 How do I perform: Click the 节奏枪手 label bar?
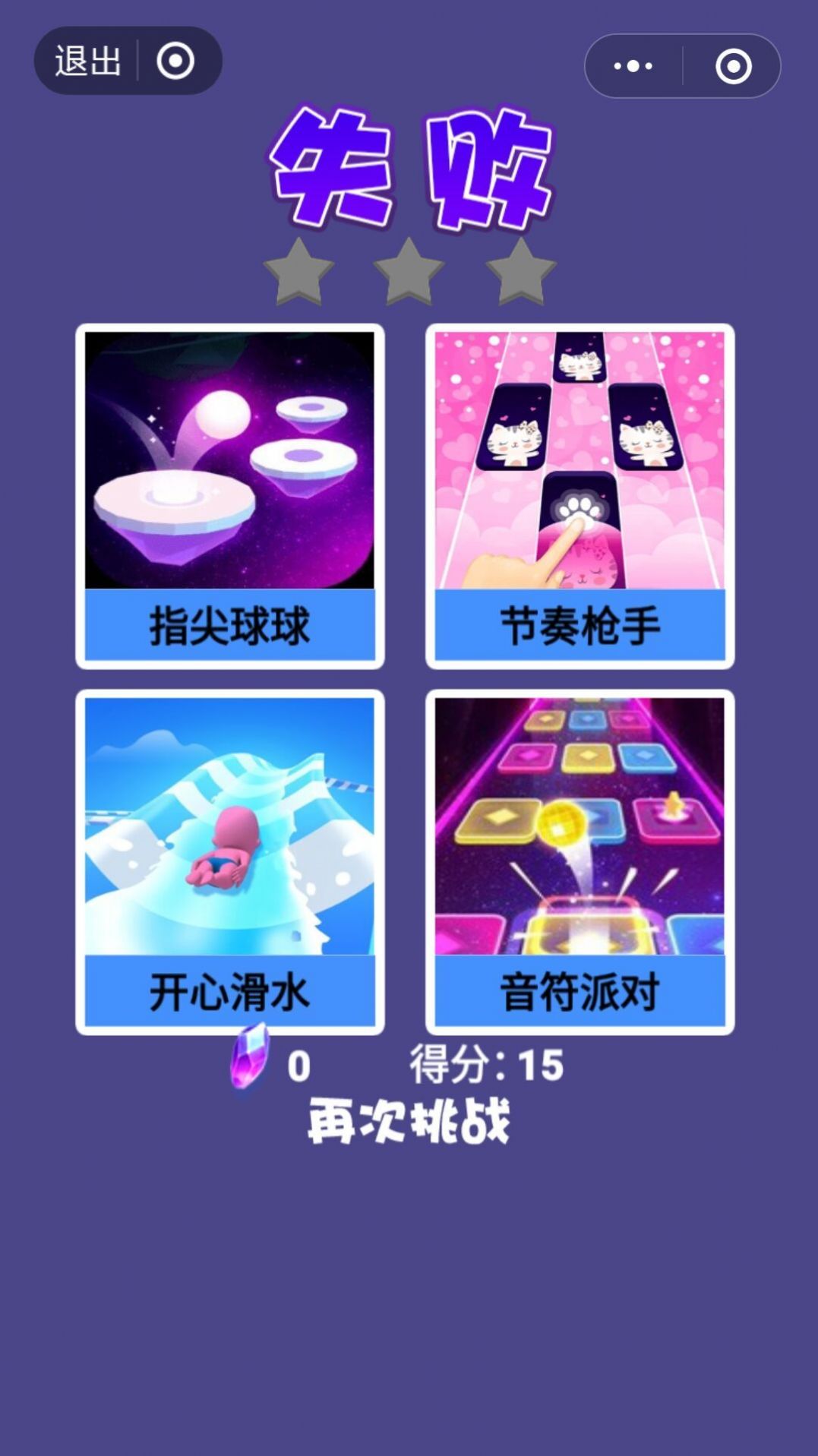[x=581, y=627]
